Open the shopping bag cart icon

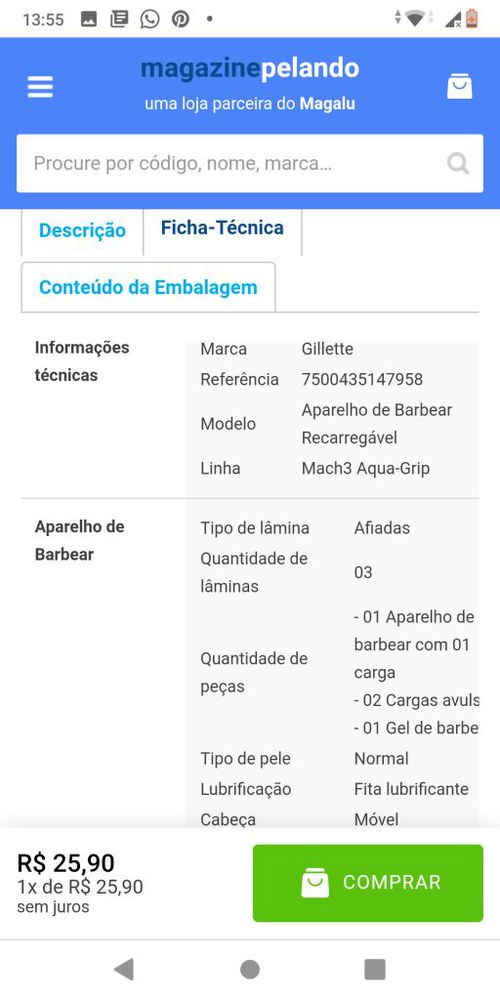click(x=459, y=86)
